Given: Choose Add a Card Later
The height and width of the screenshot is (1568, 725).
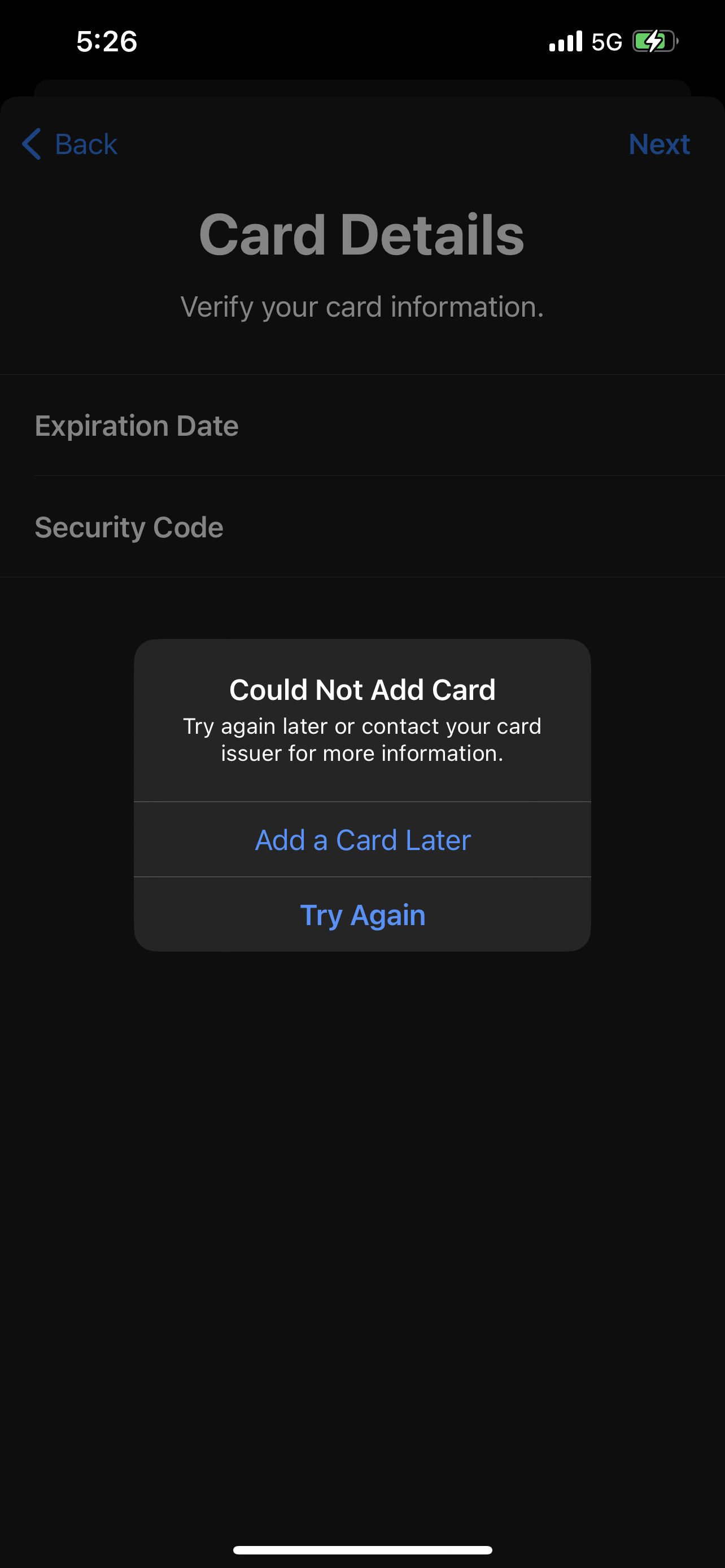Looking at the screenshot, I should [x=362, y=839].
